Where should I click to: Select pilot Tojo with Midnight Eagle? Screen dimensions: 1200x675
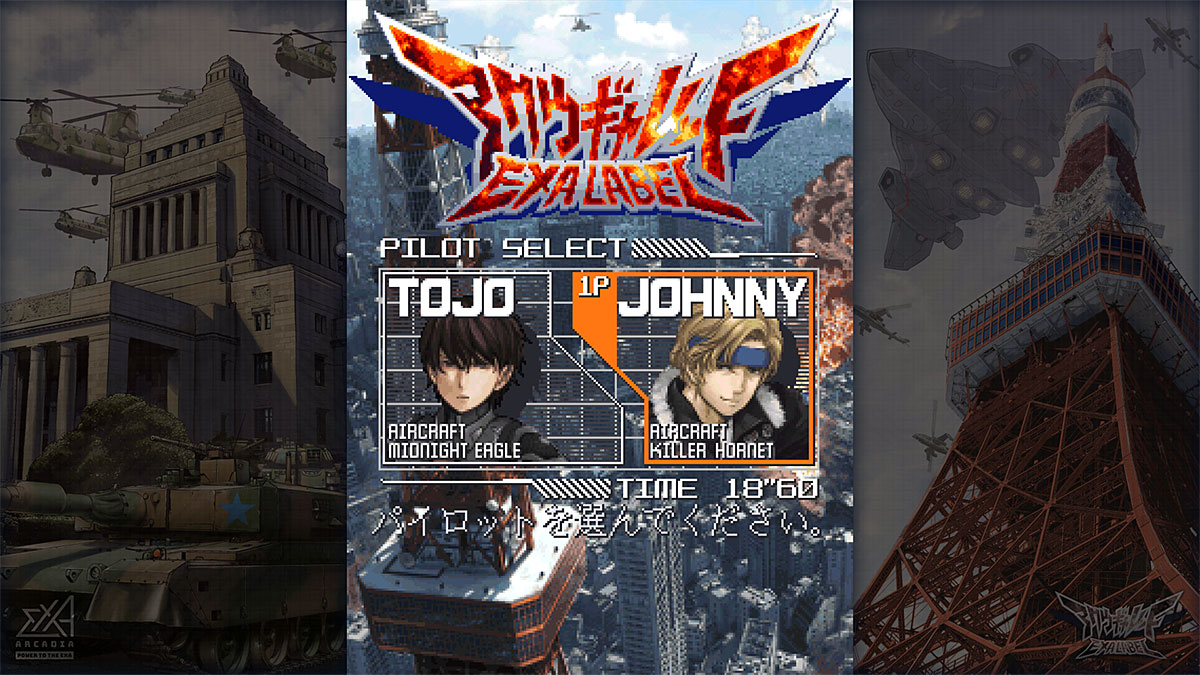click(480, 370)
